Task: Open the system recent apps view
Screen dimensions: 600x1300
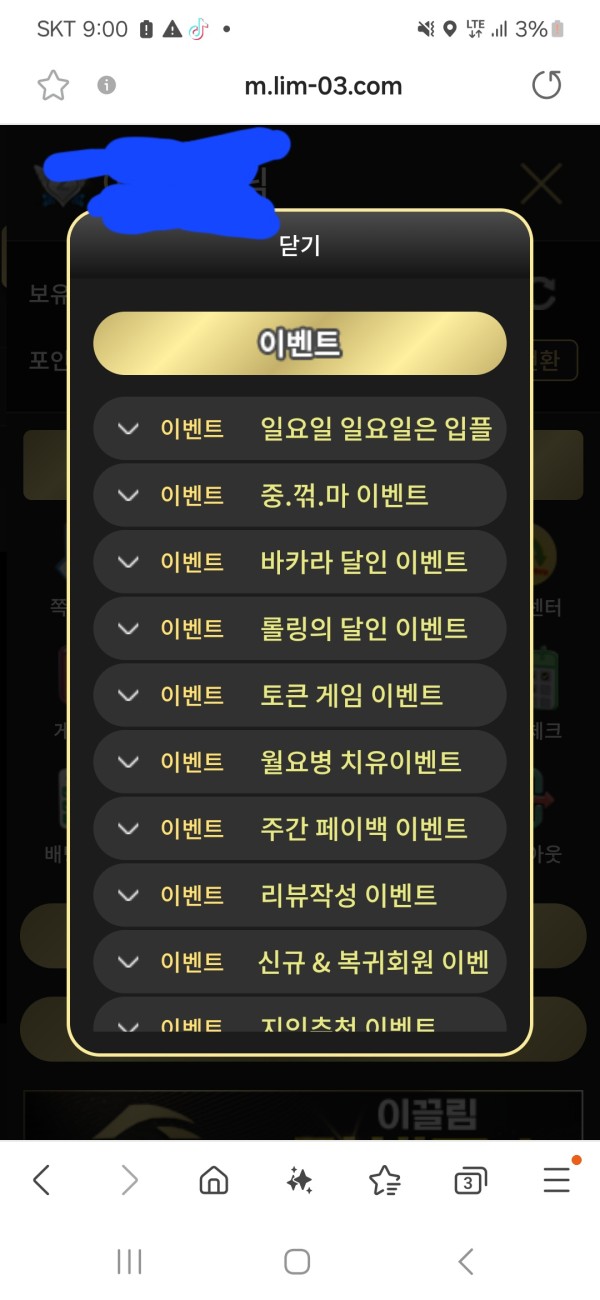Action: click(x=129, y=1262)
